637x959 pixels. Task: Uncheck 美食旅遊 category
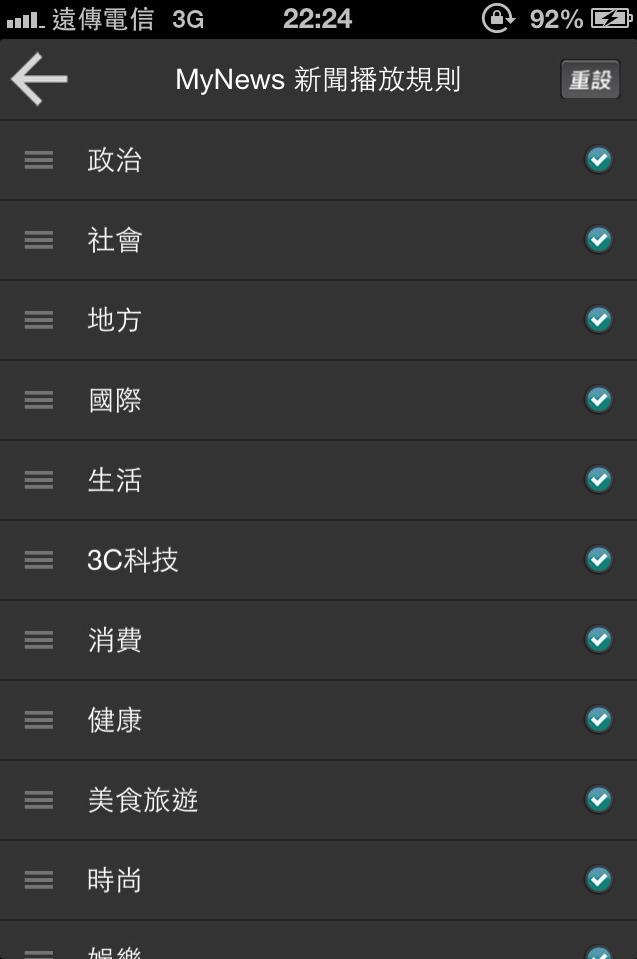(x=598, y=800)
